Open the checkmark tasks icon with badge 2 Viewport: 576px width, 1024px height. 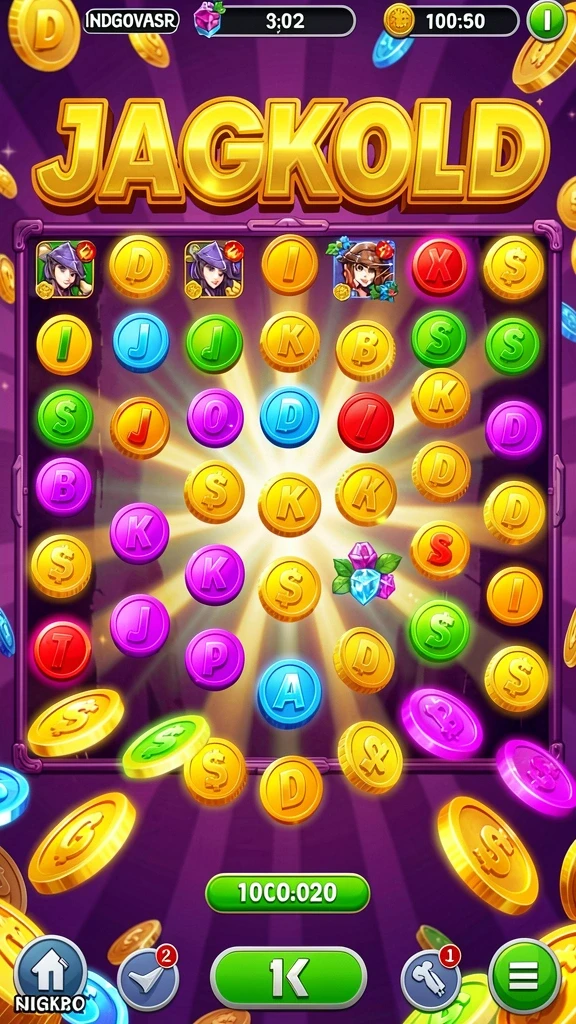coord(148,979)
